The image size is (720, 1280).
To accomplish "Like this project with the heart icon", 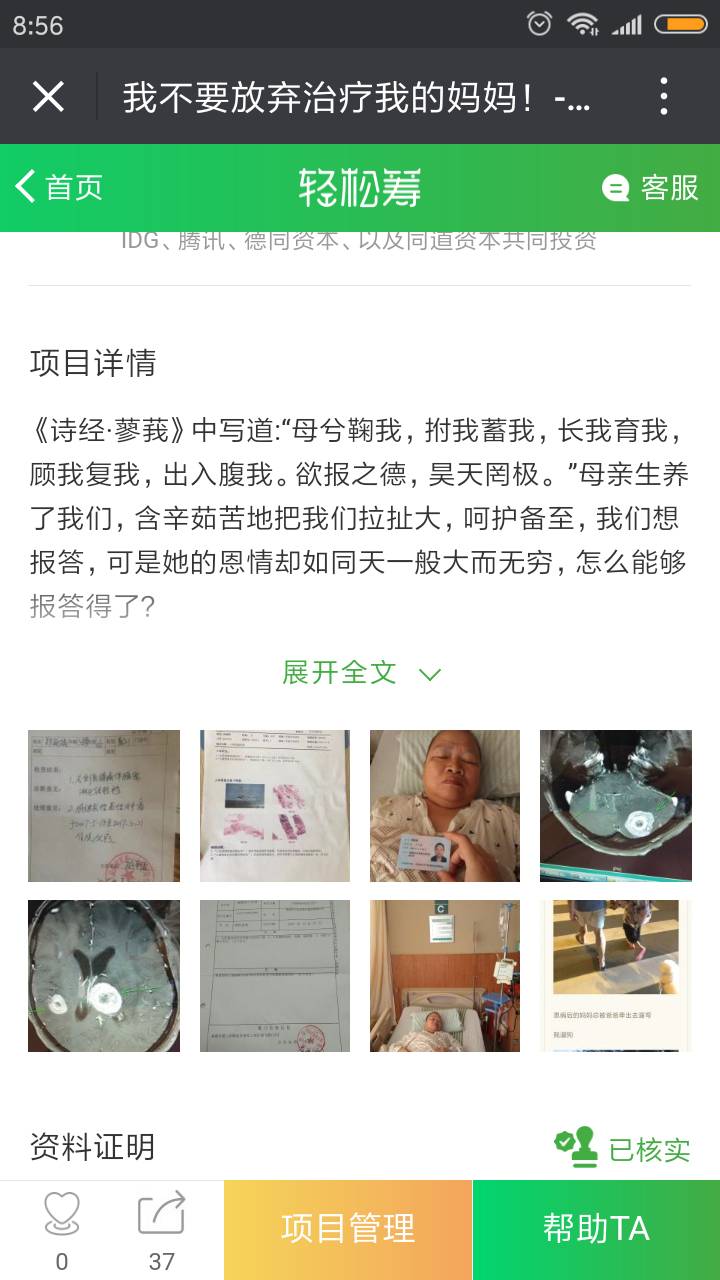I will click(62, 1228).
